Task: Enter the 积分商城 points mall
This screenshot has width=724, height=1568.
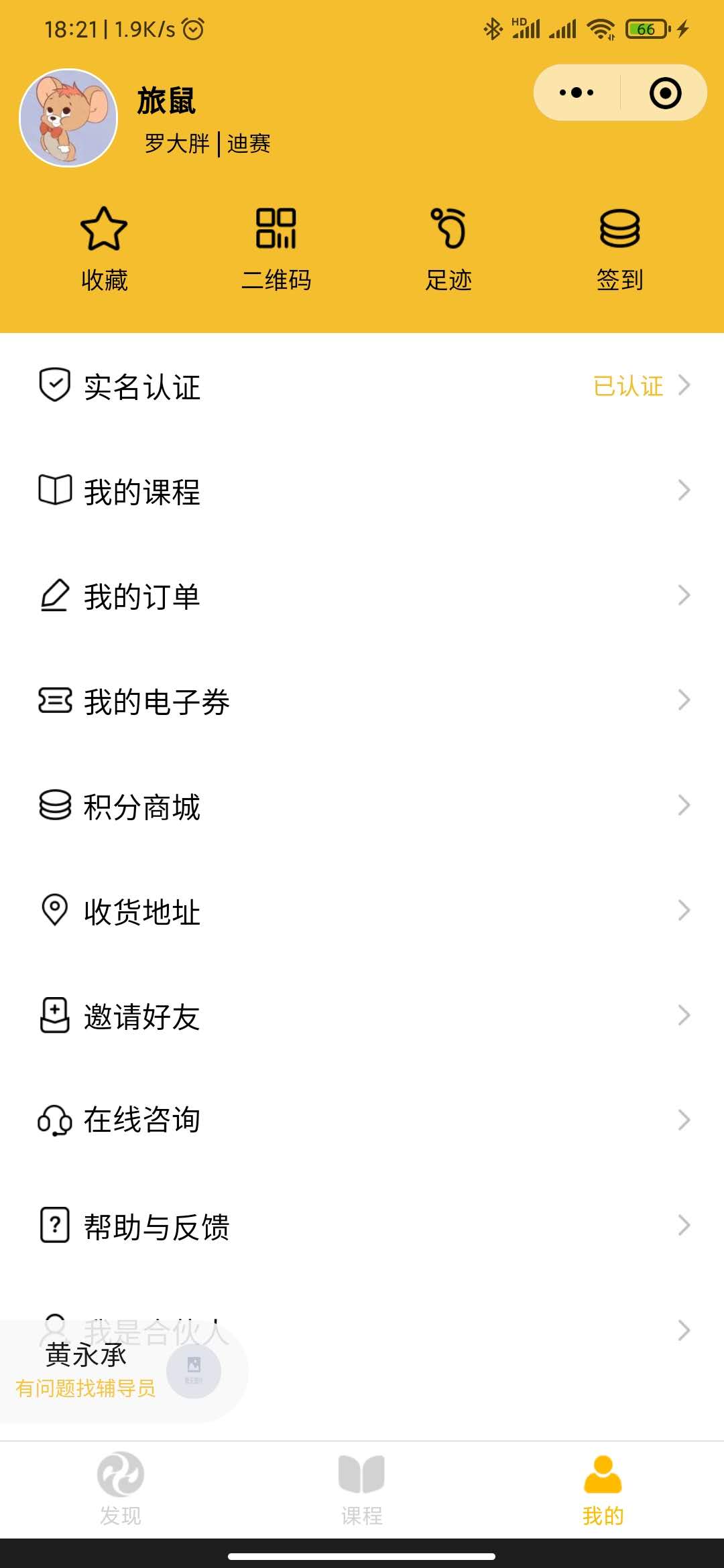Action: [362, 805]
